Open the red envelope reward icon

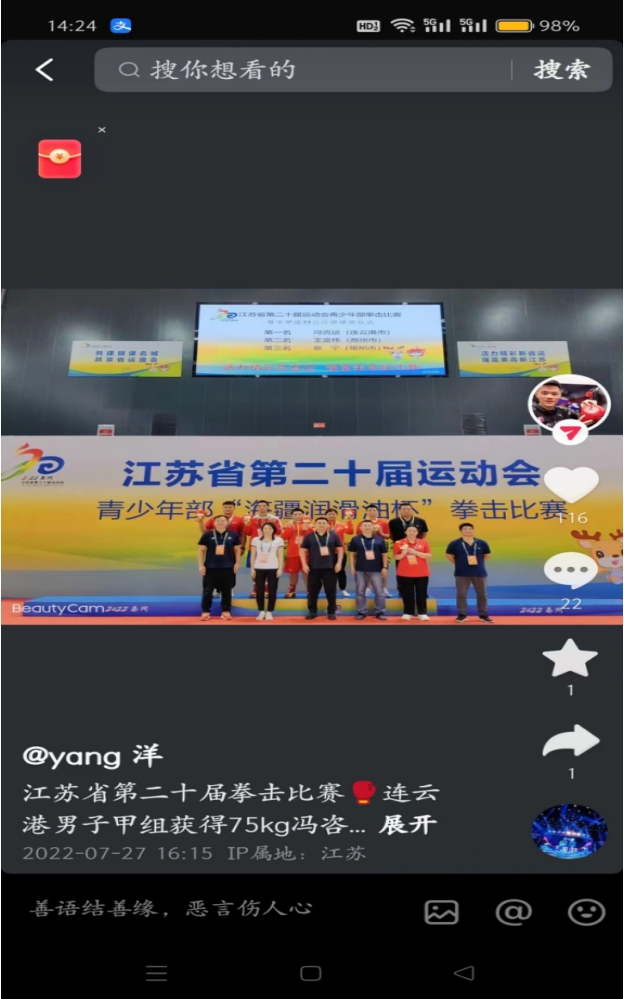pyautogui.click(x=60, y=159)
